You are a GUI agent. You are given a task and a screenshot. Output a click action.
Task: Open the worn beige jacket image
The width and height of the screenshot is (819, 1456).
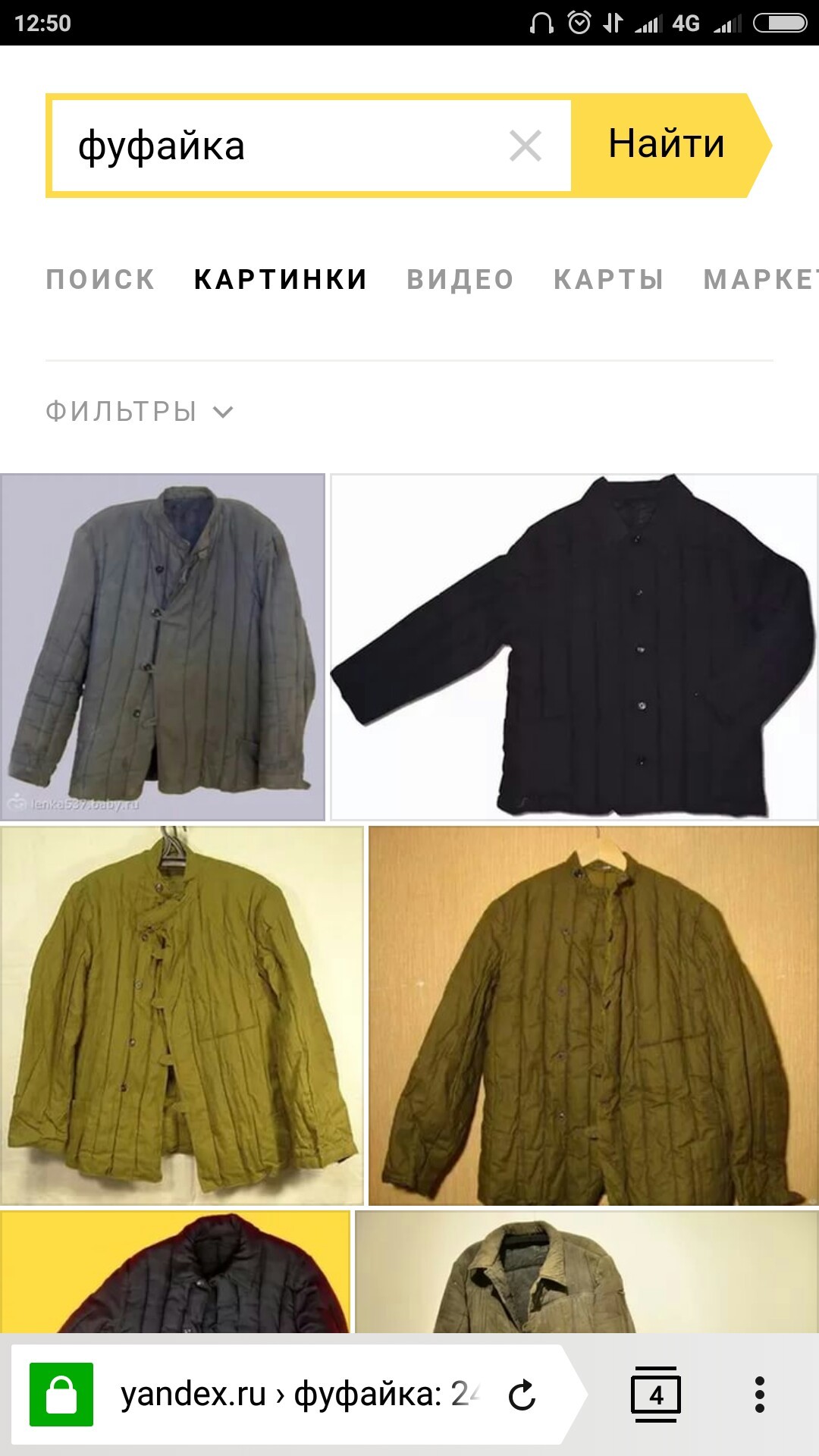pos(586,1272)
